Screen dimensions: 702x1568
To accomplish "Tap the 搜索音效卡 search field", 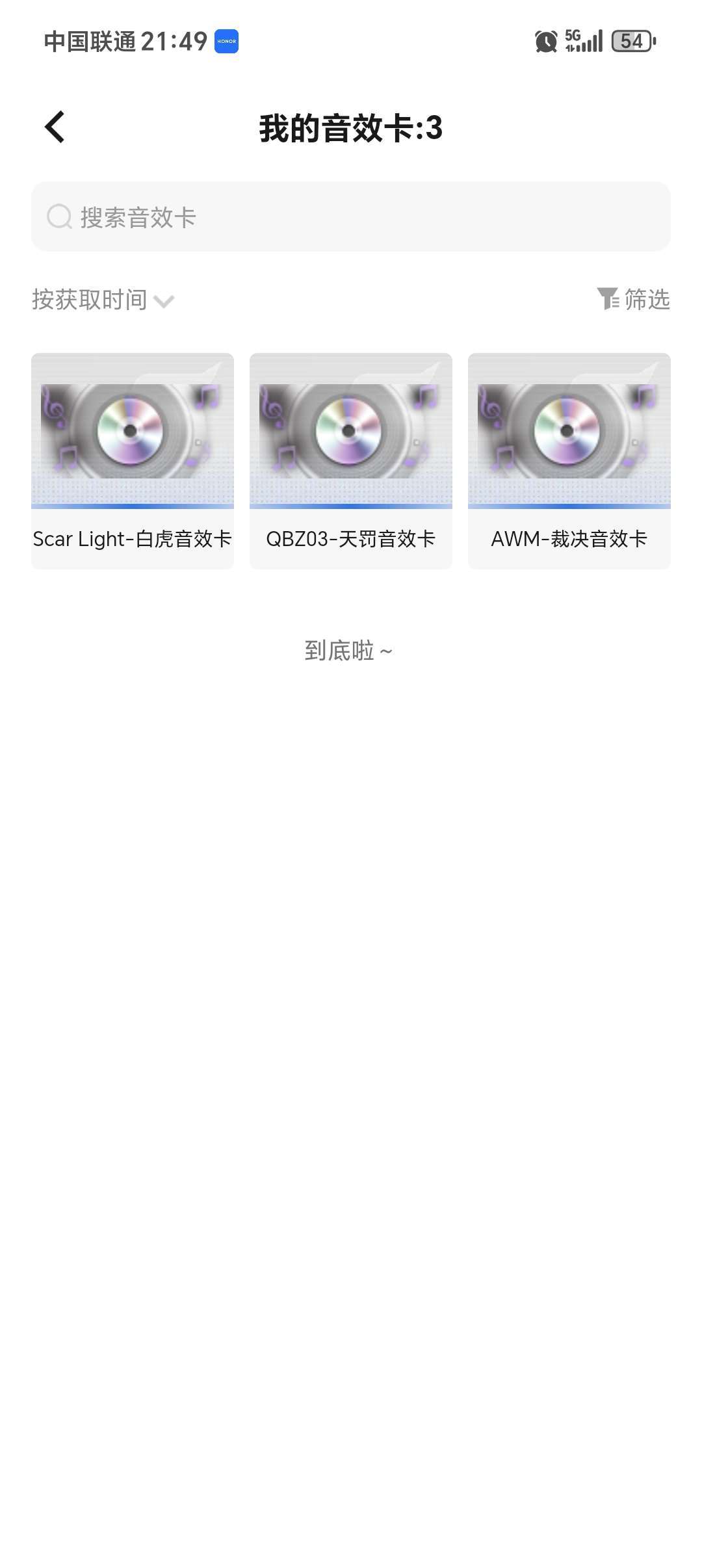I will pos(351,217).
